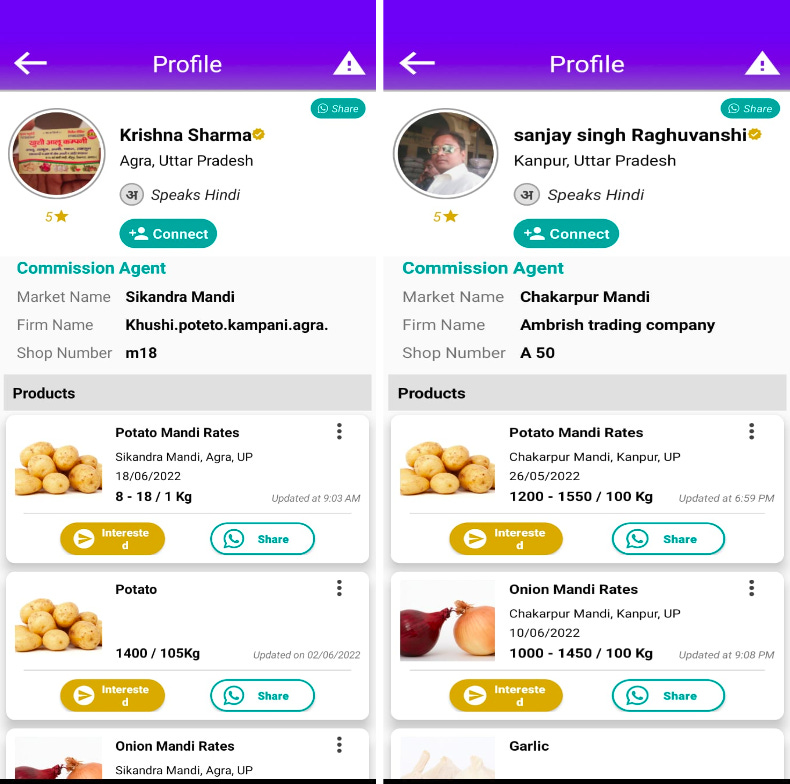Image resolution: width=790 pixels, height=784 pixels.
Task: Report Krishna Sharma's profile via warning icon
Action: click(x=349, y=64)
